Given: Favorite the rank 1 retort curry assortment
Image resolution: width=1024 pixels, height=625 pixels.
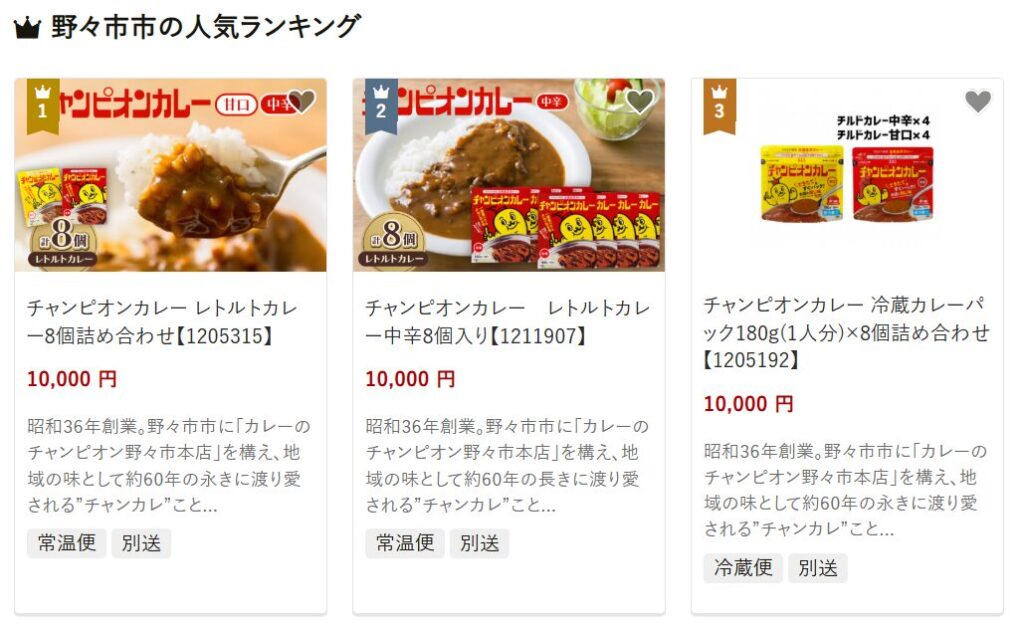Looking at the screenshot, I should [x=302, y=101].
